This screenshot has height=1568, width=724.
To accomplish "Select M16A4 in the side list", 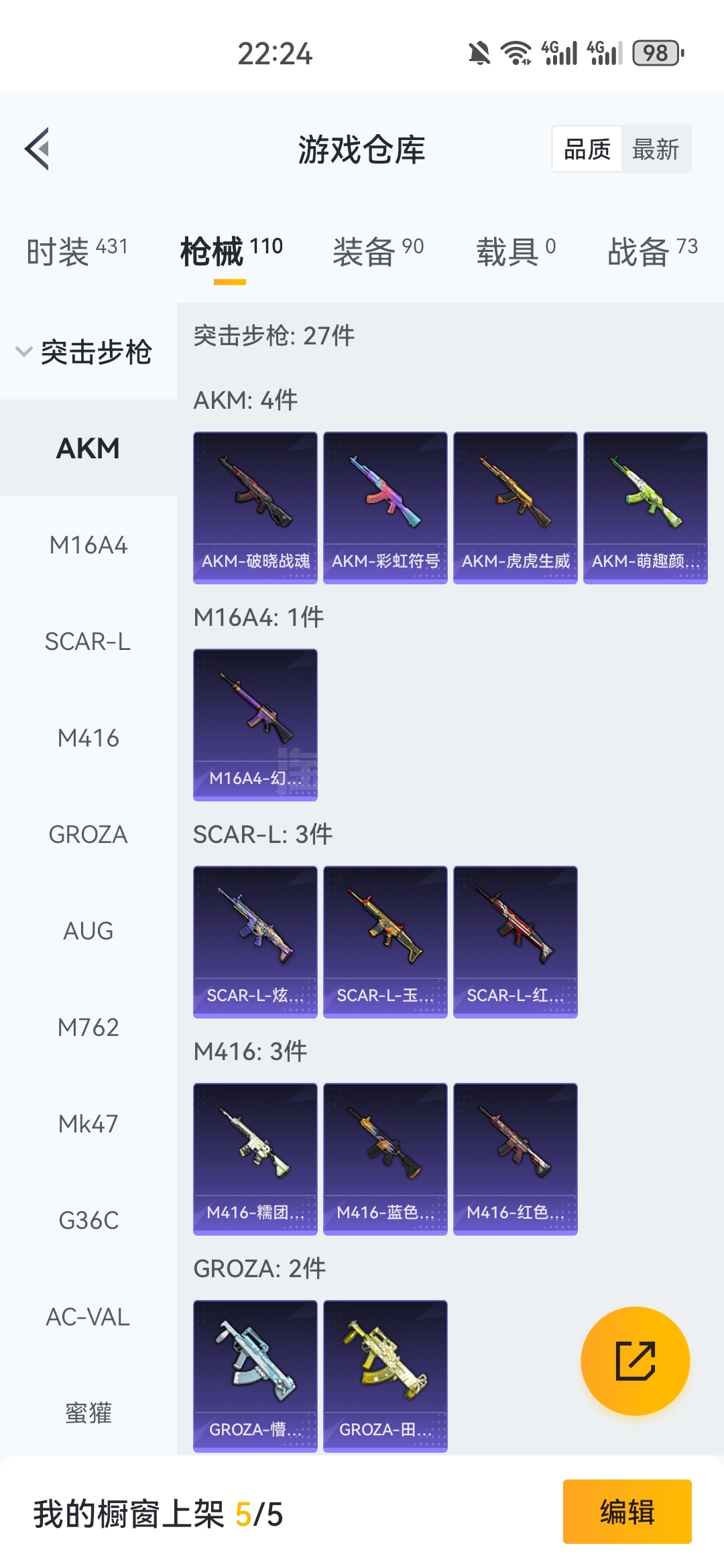I will pos(88,545).
